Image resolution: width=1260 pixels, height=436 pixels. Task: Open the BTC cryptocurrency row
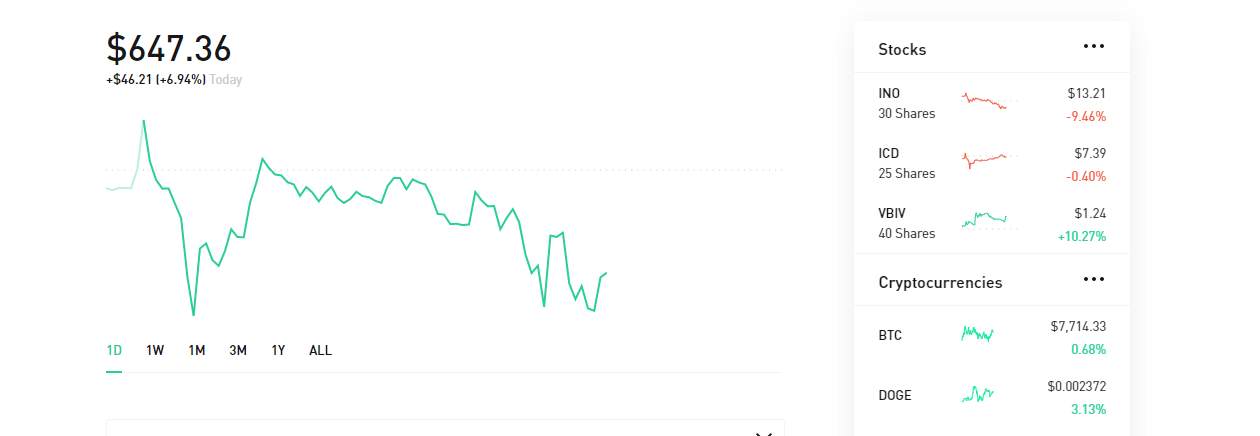991,336
